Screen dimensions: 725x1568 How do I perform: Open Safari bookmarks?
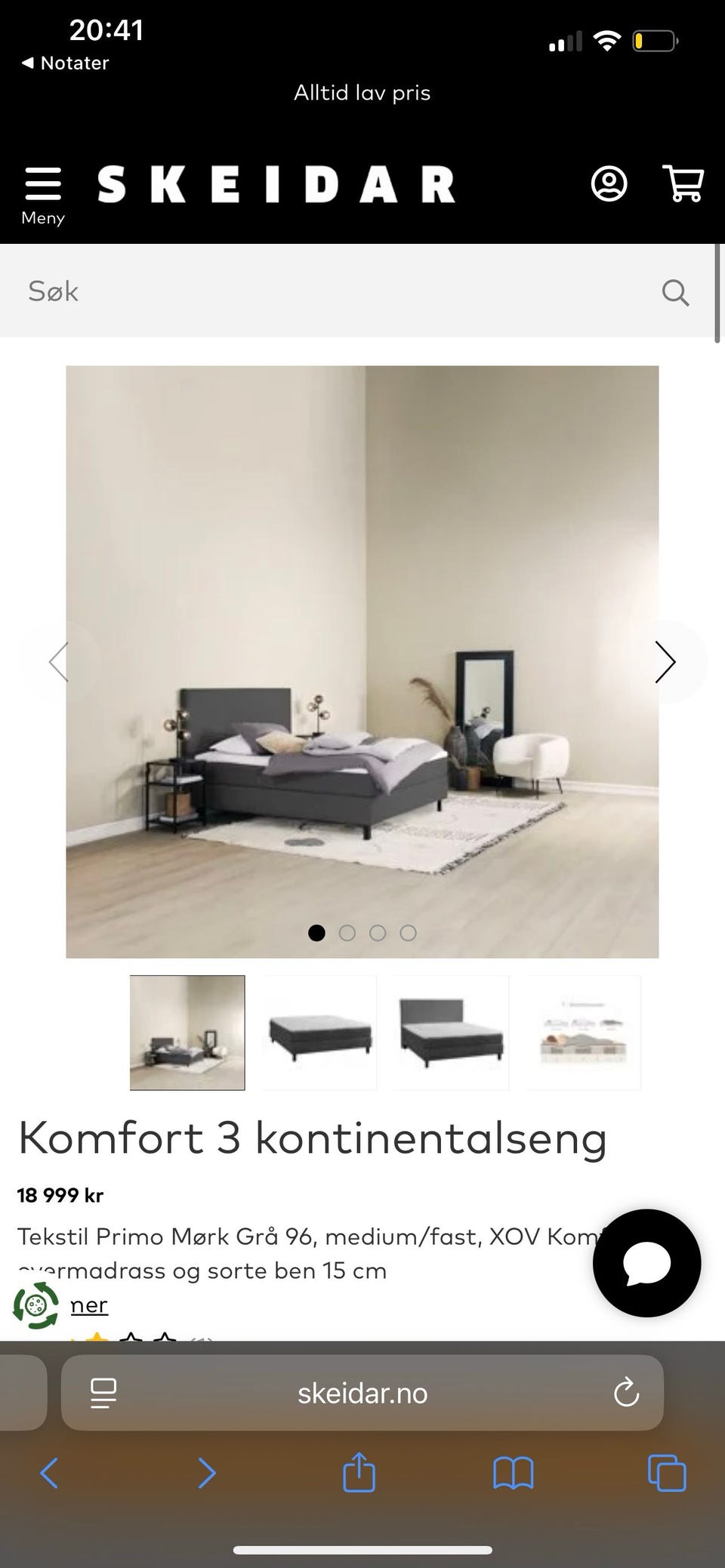513,1472
